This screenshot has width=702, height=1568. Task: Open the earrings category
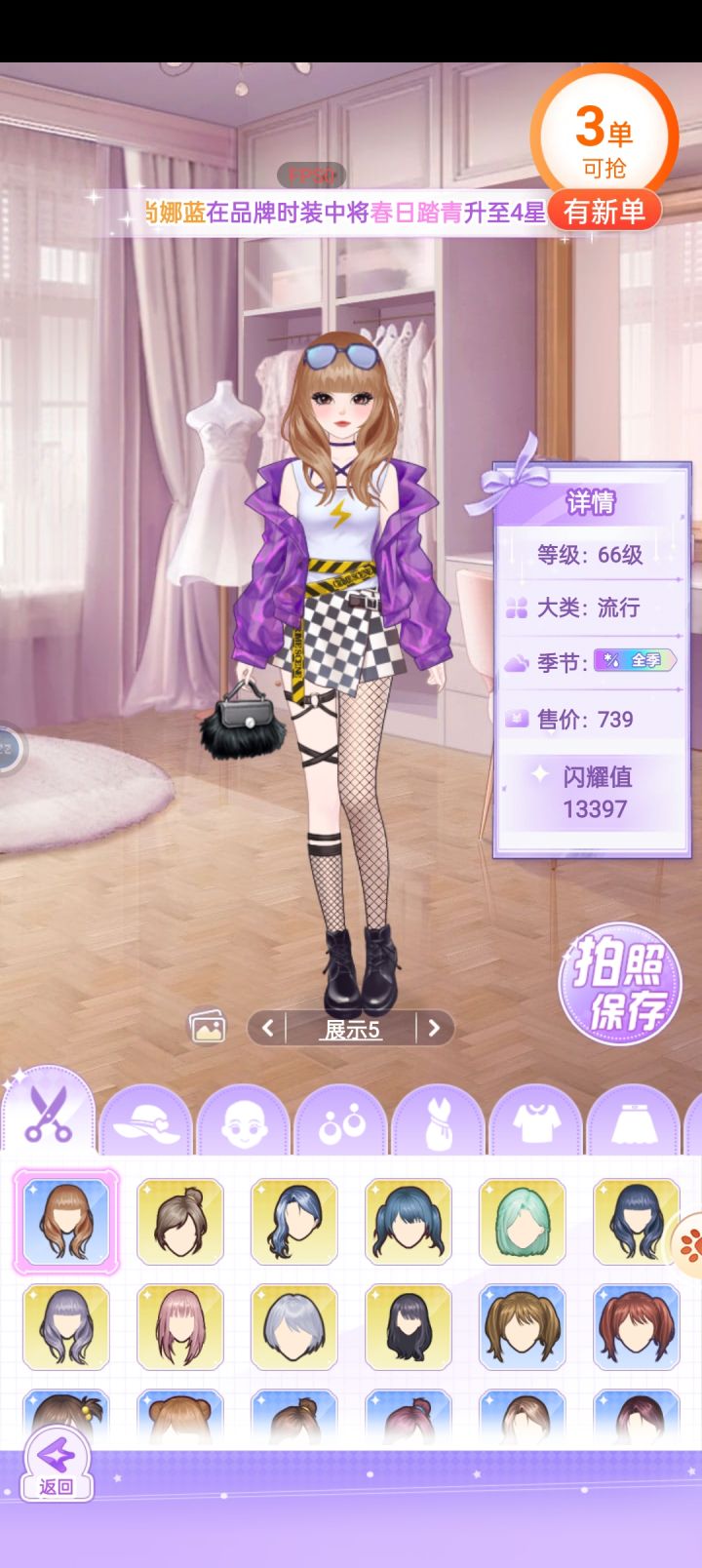click(341, 1121)
